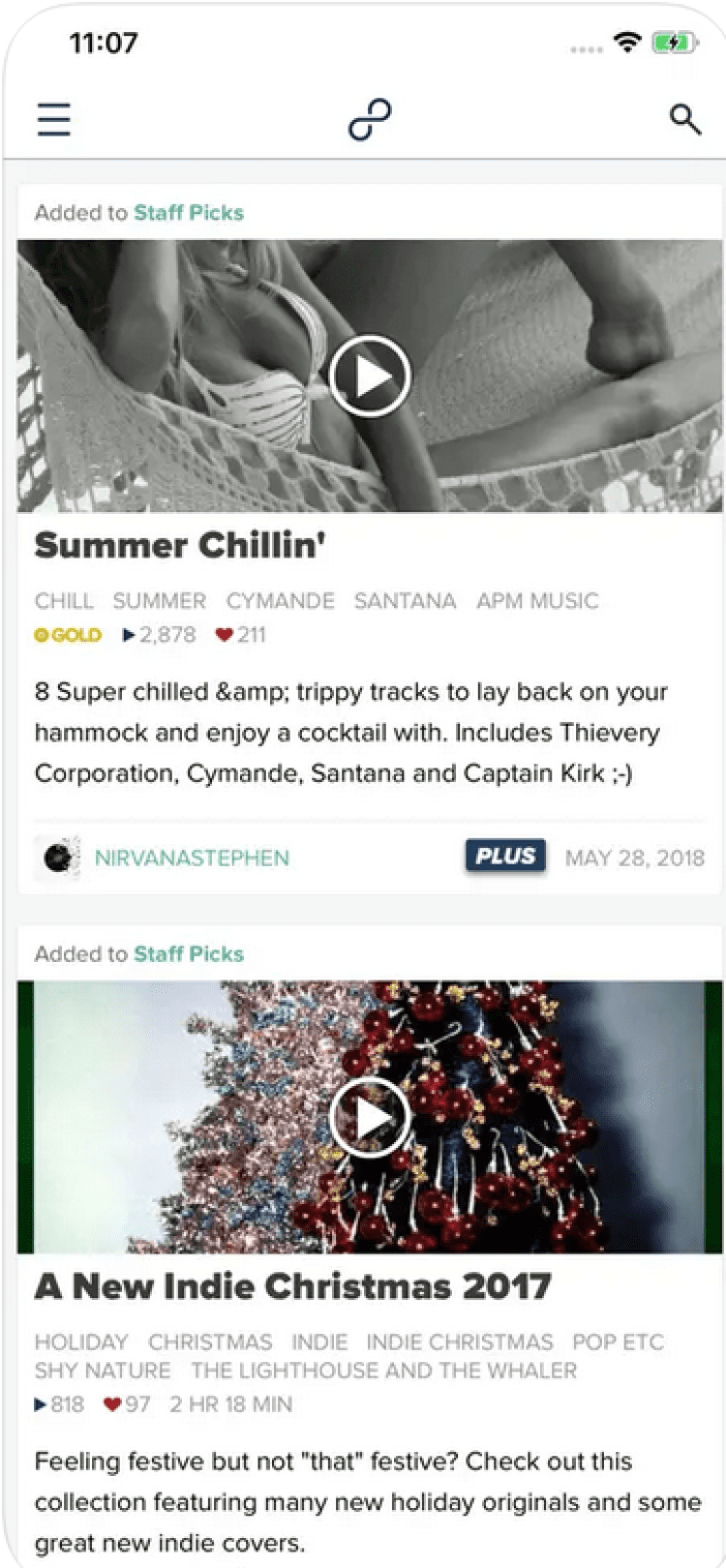Screen dimensions: 726x1568
Task: Select the CHILL tag
Action: [64, 601]
